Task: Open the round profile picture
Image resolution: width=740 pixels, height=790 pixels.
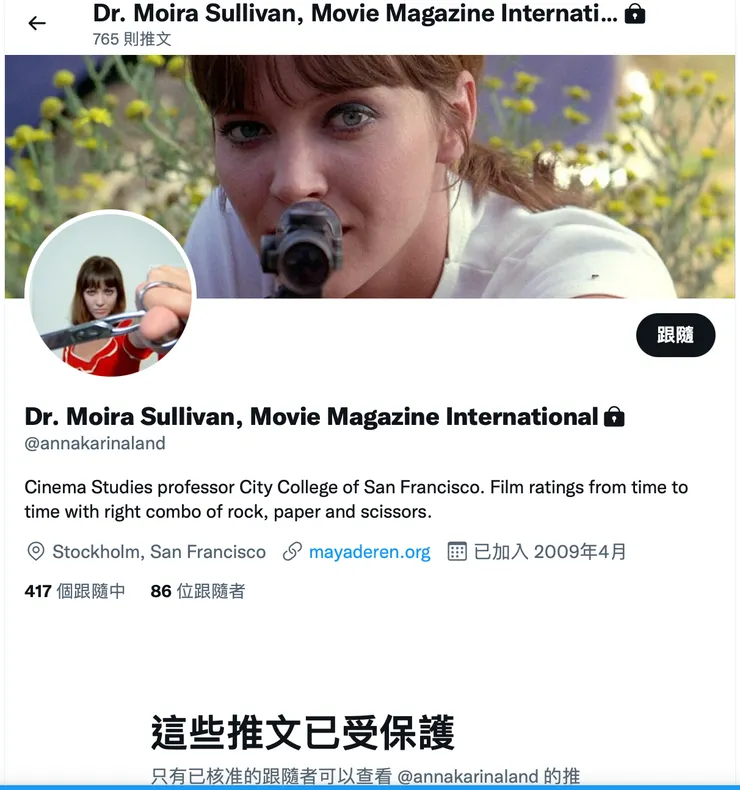Action: 110,295
